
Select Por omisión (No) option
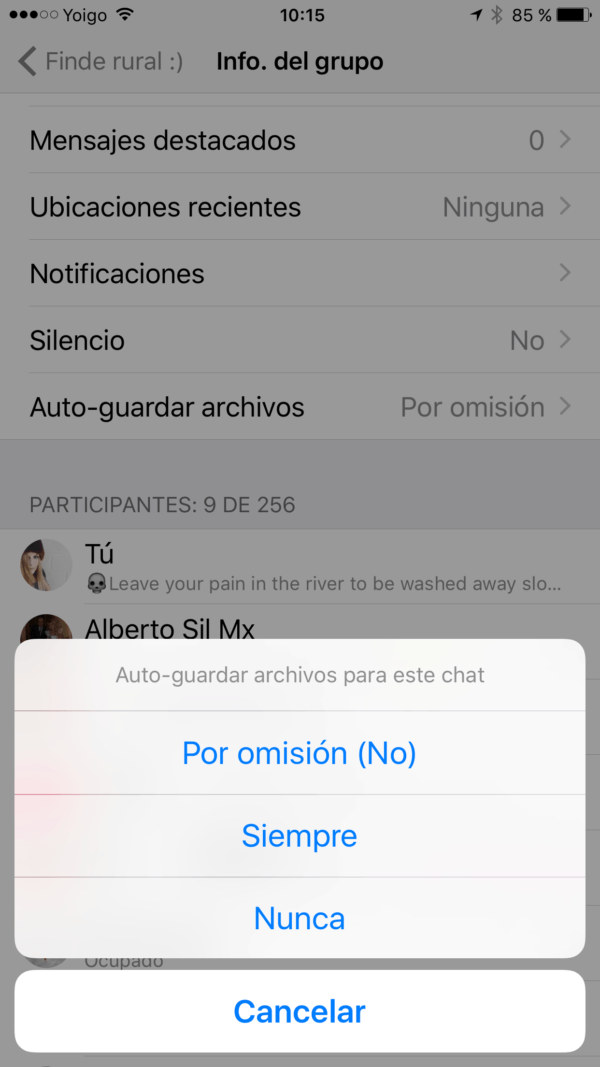pos(299,753)
